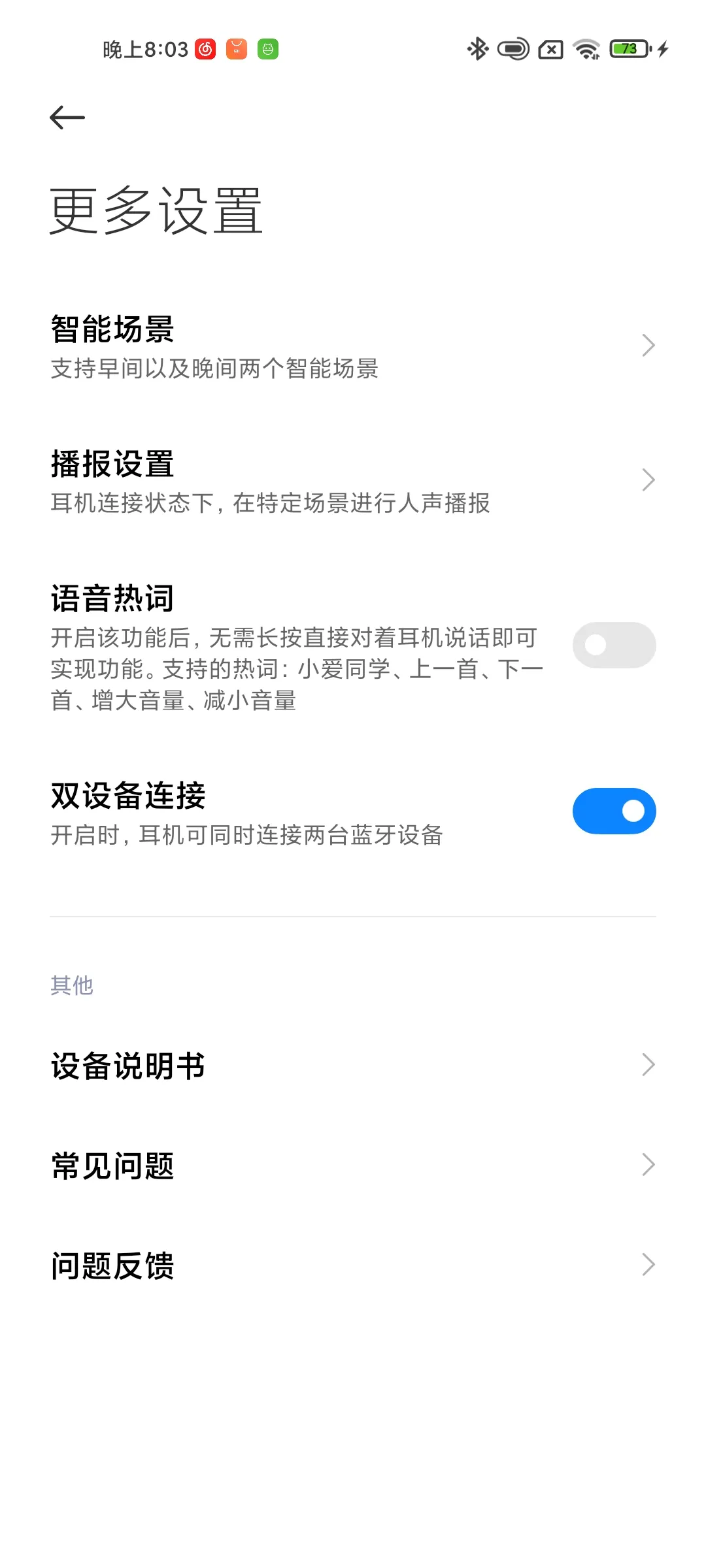Image resolution: width=706 pixels, height=1568 pixels.
Task: Turn off 双设备连接 switch
Action: (614, 811)
